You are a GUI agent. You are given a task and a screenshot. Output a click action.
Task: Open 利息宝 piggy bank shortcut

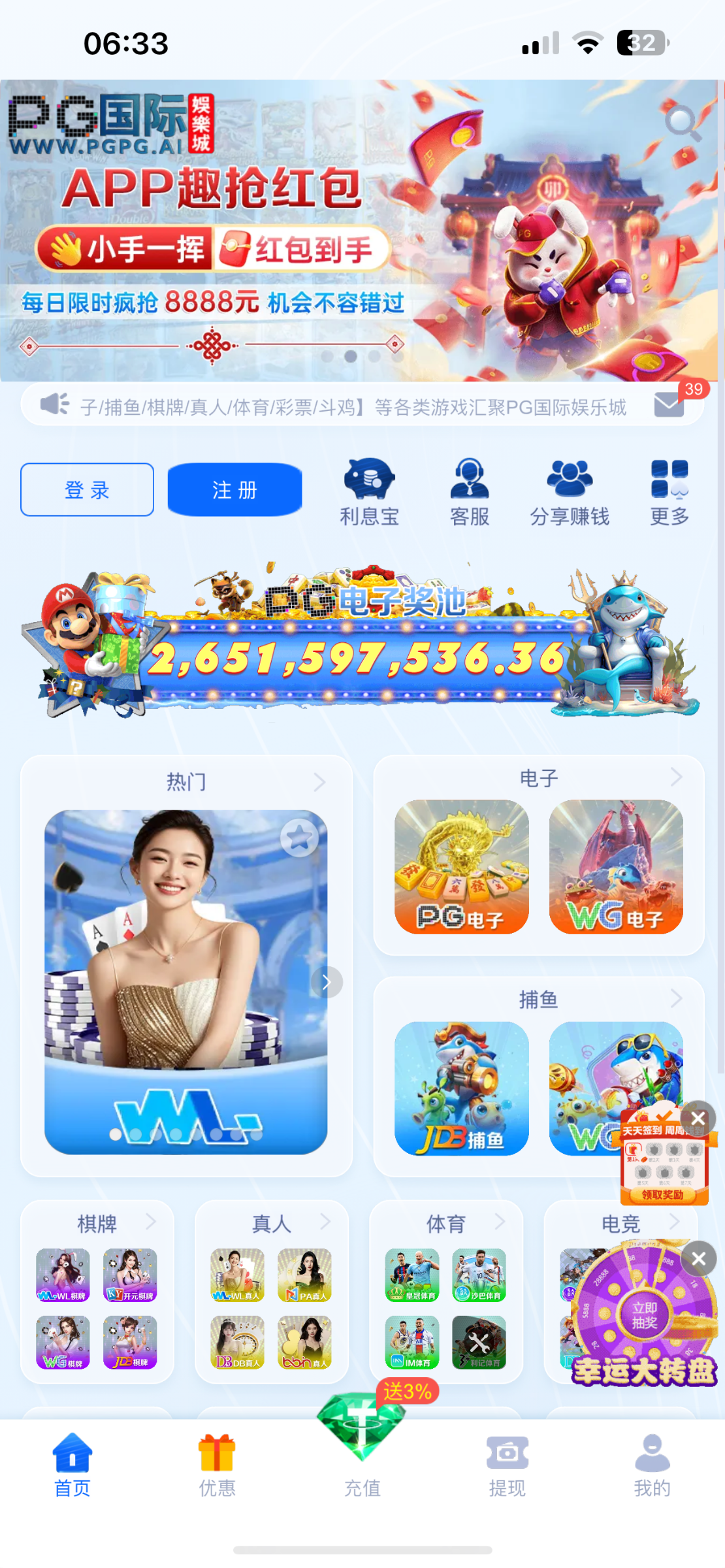pyautogui.click(x=369, y=491)
